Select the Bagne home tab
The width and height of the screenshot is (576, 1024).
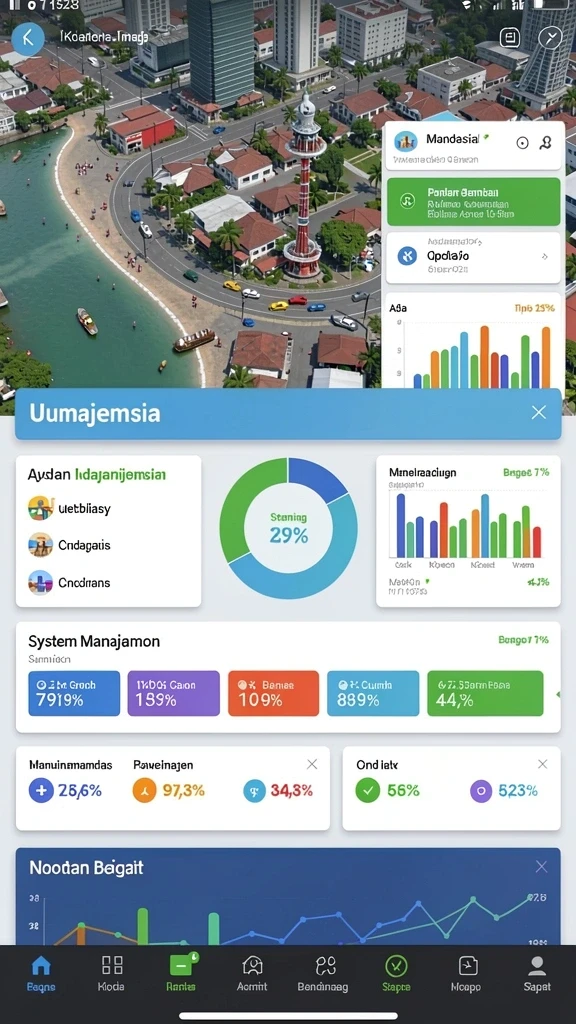click(41, 973)
